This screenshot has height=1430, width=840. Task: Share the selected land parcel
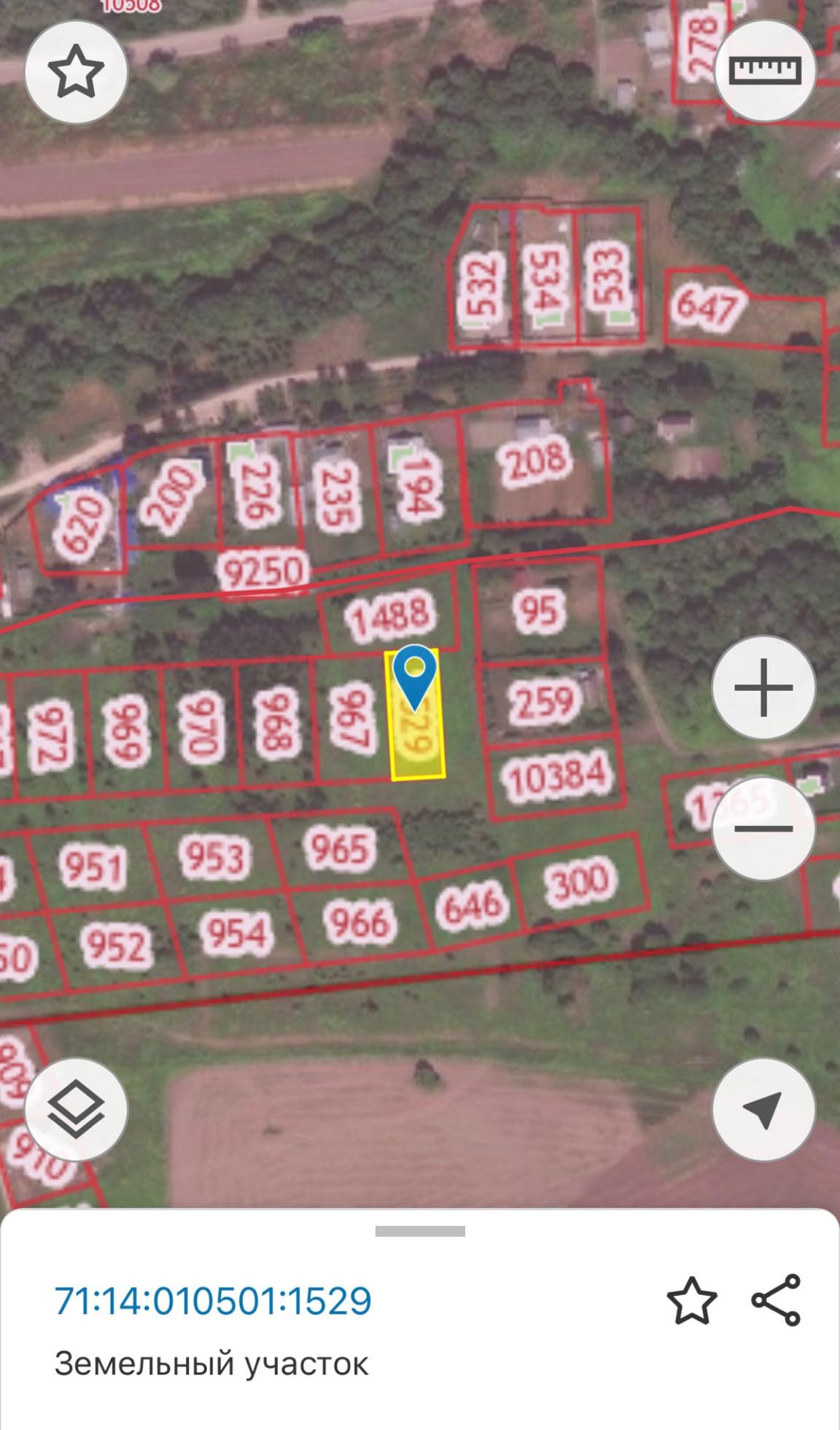tap(776, 1300)
